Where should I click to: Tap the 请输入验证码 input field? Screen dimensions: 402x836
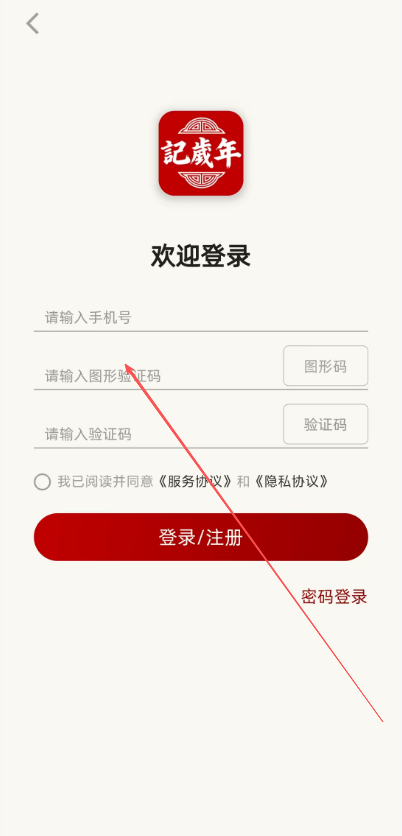click(158, 434)
